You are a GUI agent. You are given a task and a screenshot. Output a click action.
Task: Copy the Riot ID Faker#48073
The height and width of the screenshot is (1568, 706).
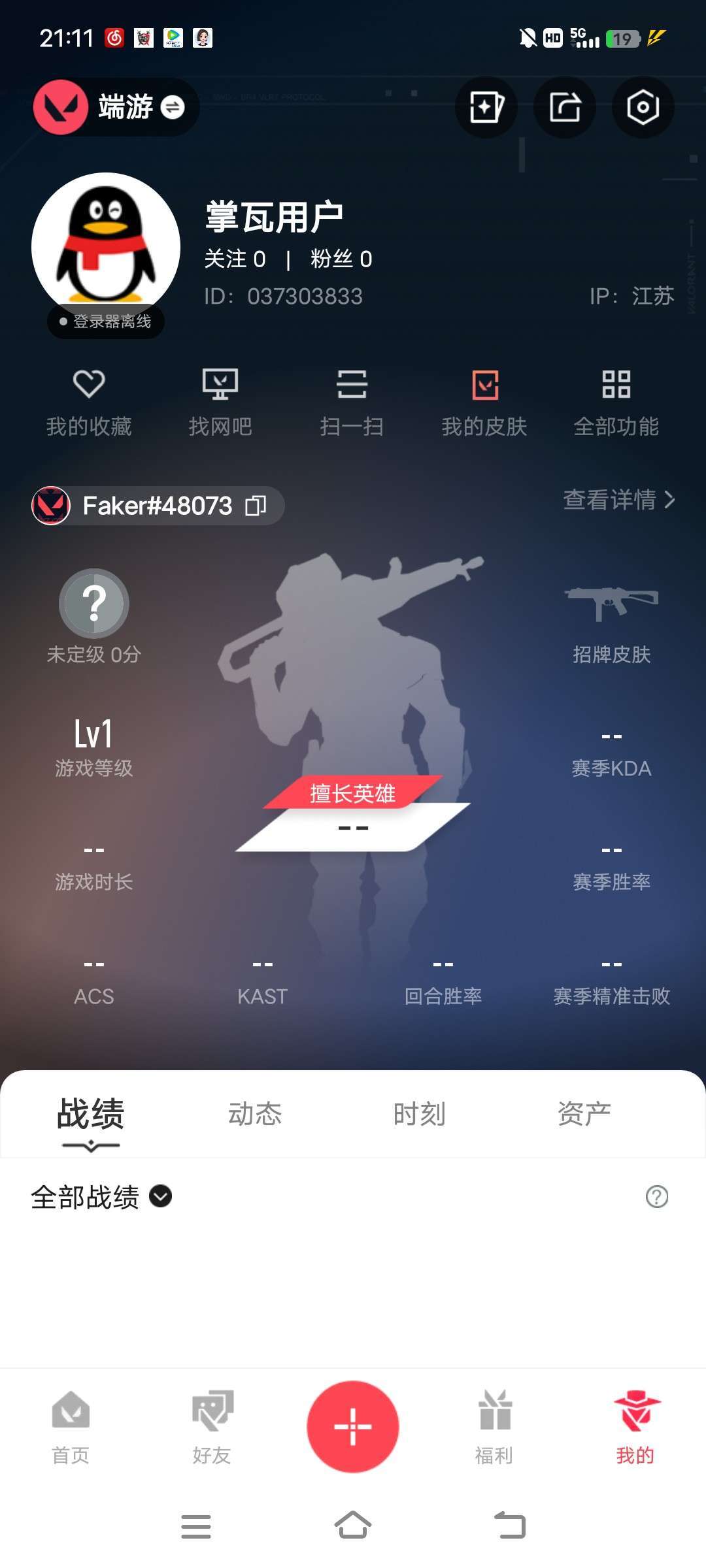pyautogui.click(x=256, y=505)
